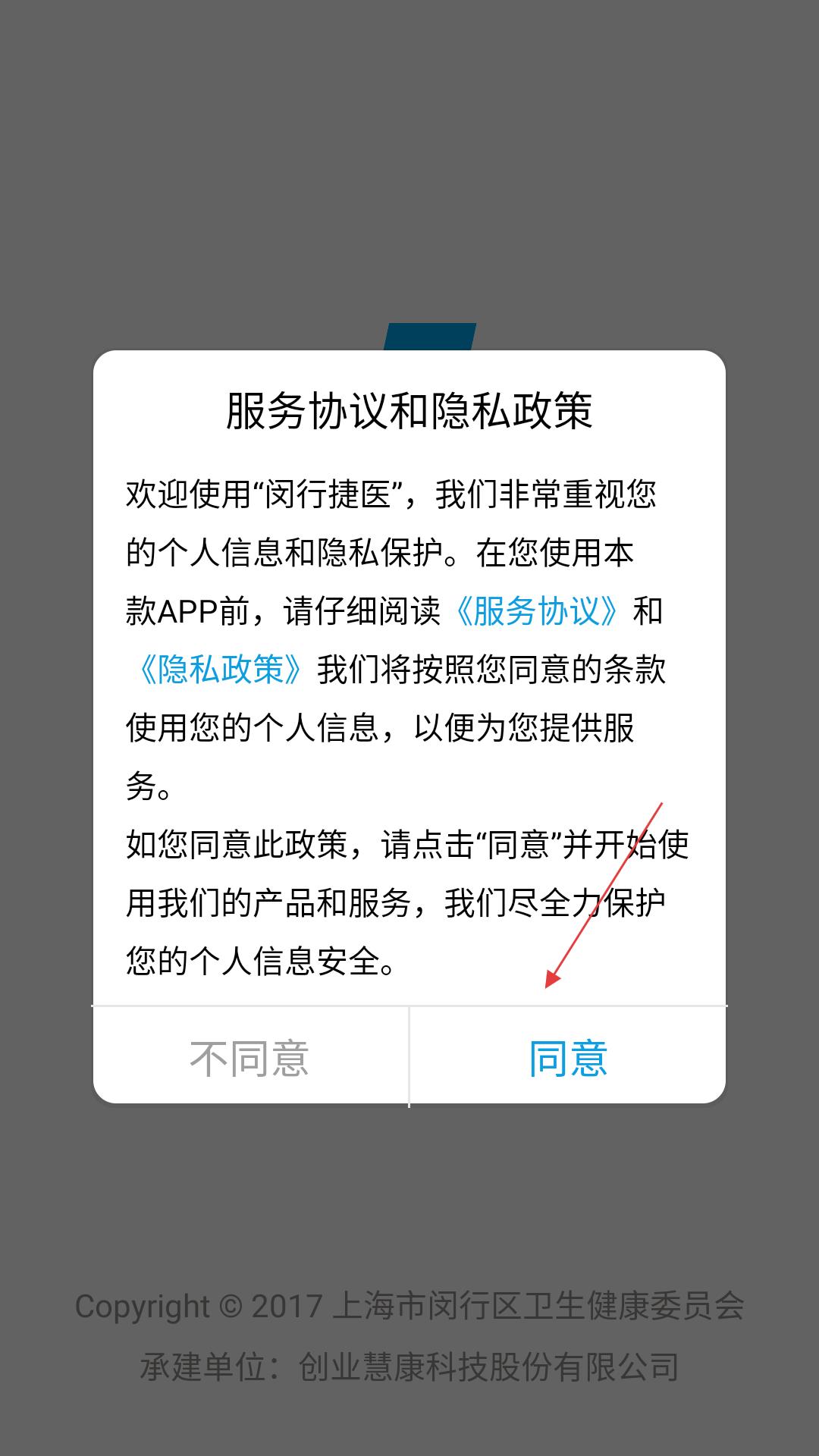Tap 同意 to accept the policy
Image resolution: width=819 pixels, height=1456 pixels.
568,1058
